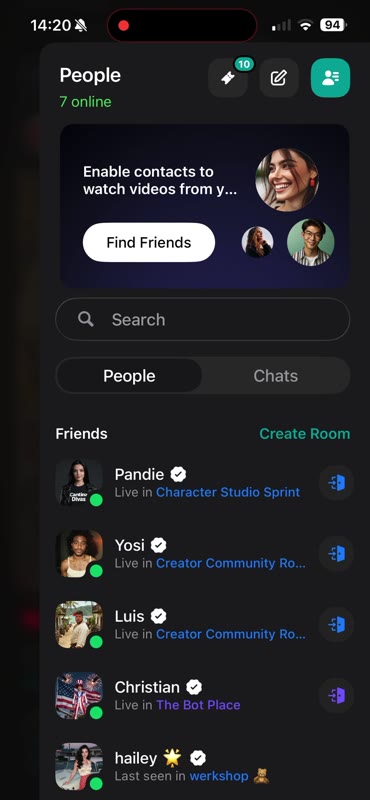Tap Create Room

[305, 434]
